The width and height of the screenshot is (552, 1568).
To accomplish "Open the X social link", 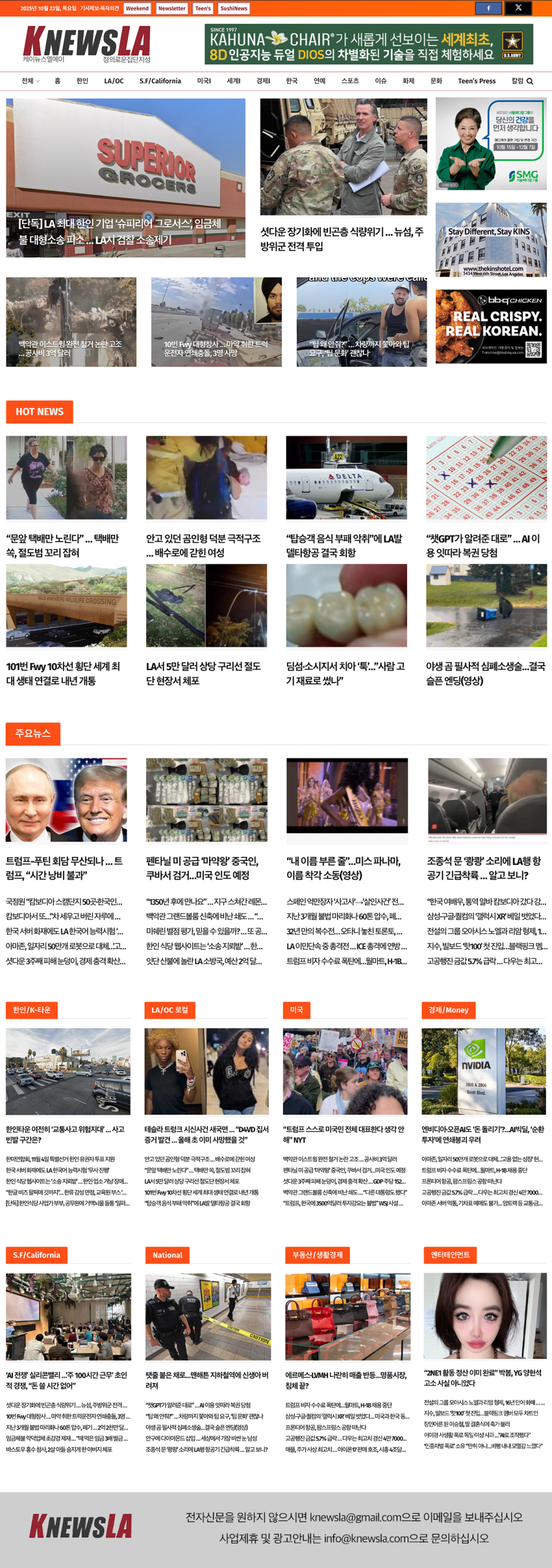I will (518, 8).
